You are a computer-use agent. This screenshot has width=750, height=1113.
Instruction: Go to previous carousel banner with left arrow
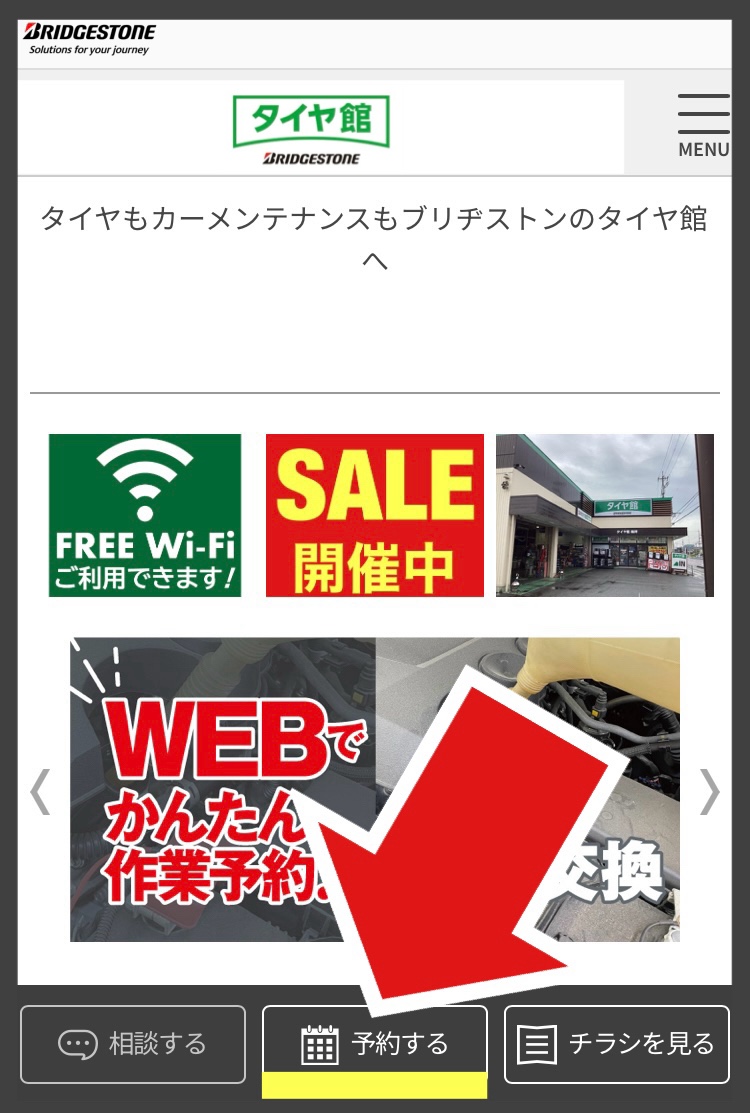[40, 791]
